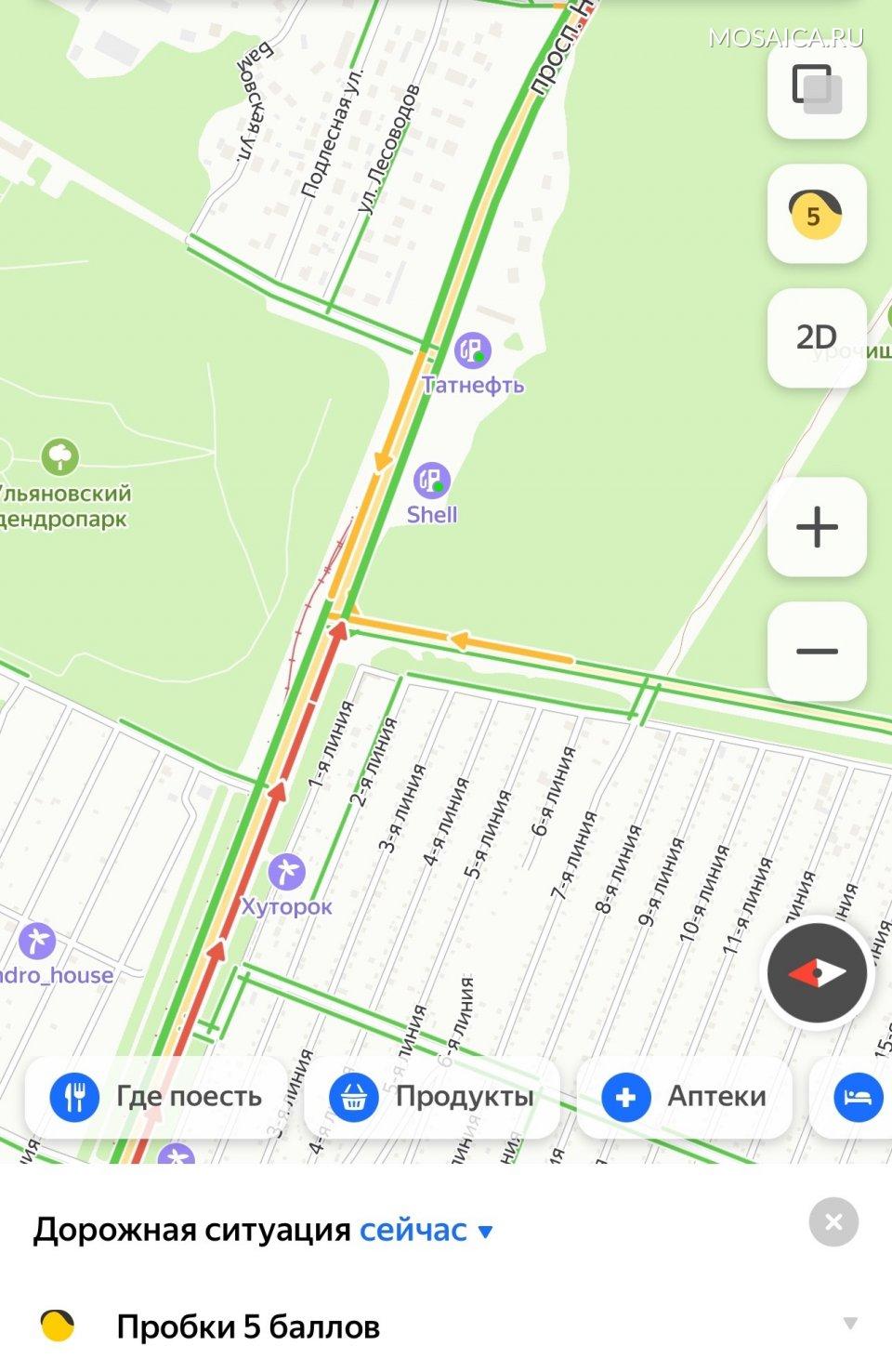Open the Ульяновский дендропарк marker
892x1372 pixels.
(x=60, y=456)
